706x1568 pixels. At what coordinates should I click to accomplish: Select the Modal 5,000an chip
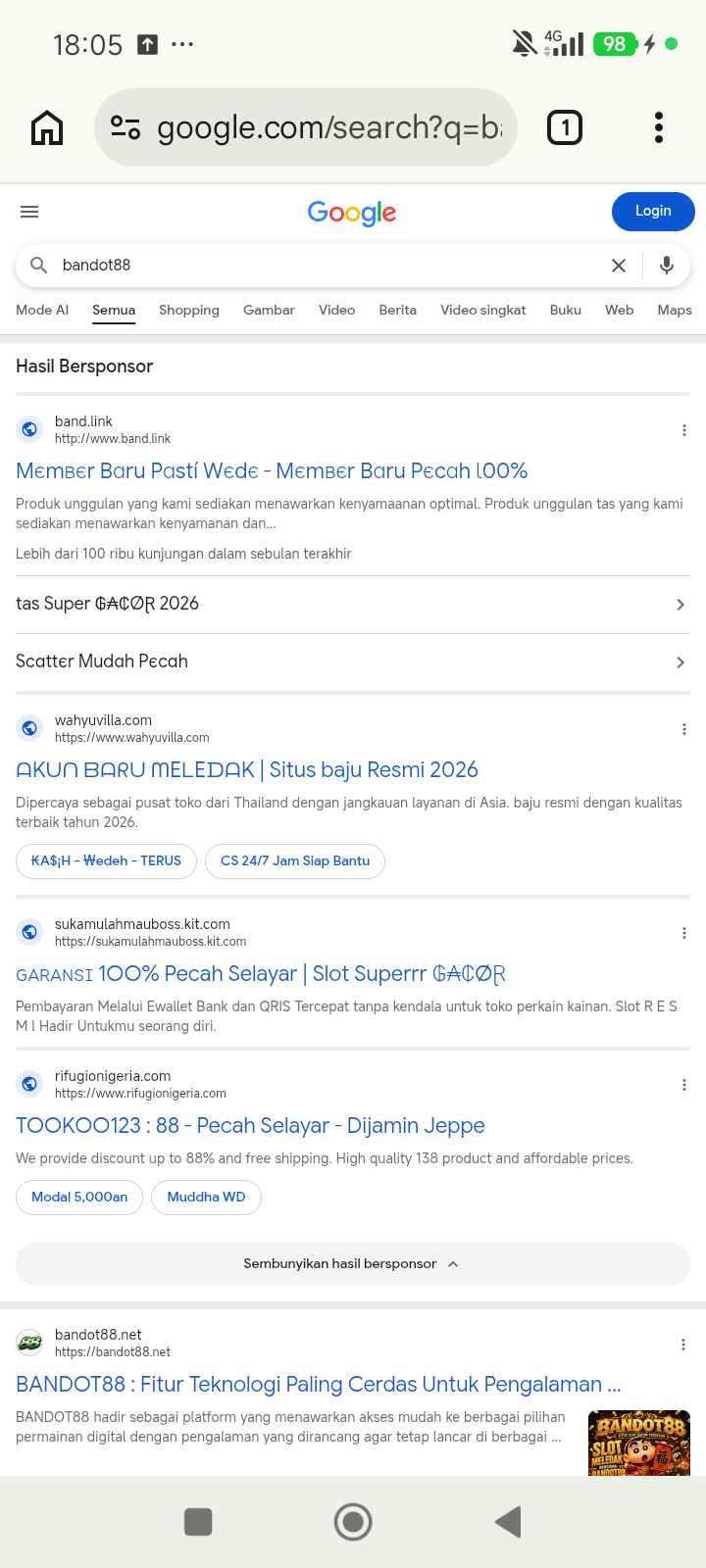coord(79,1198)
